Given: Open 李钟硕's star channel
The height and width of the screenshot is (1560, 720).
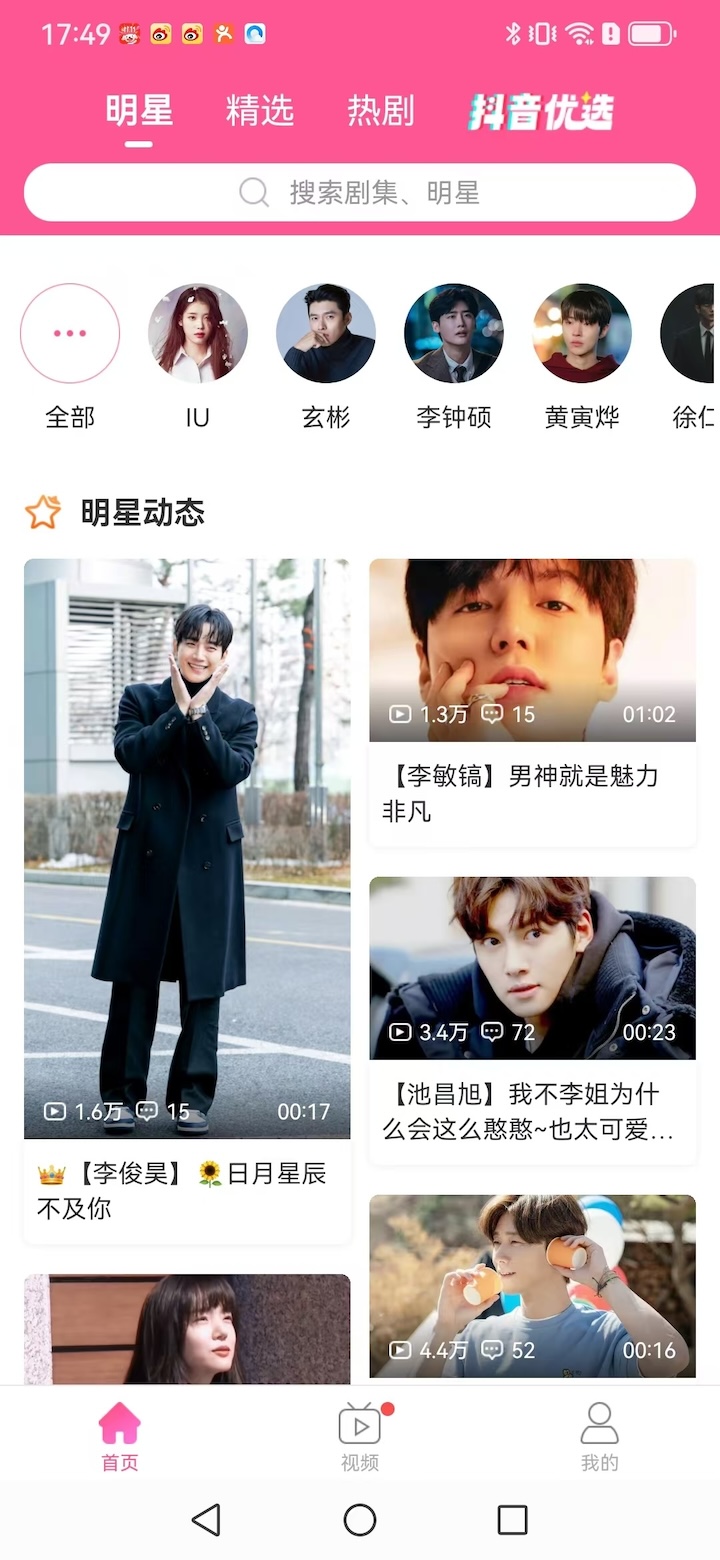Looking at the screenshot, I should [x=453, y=333].
